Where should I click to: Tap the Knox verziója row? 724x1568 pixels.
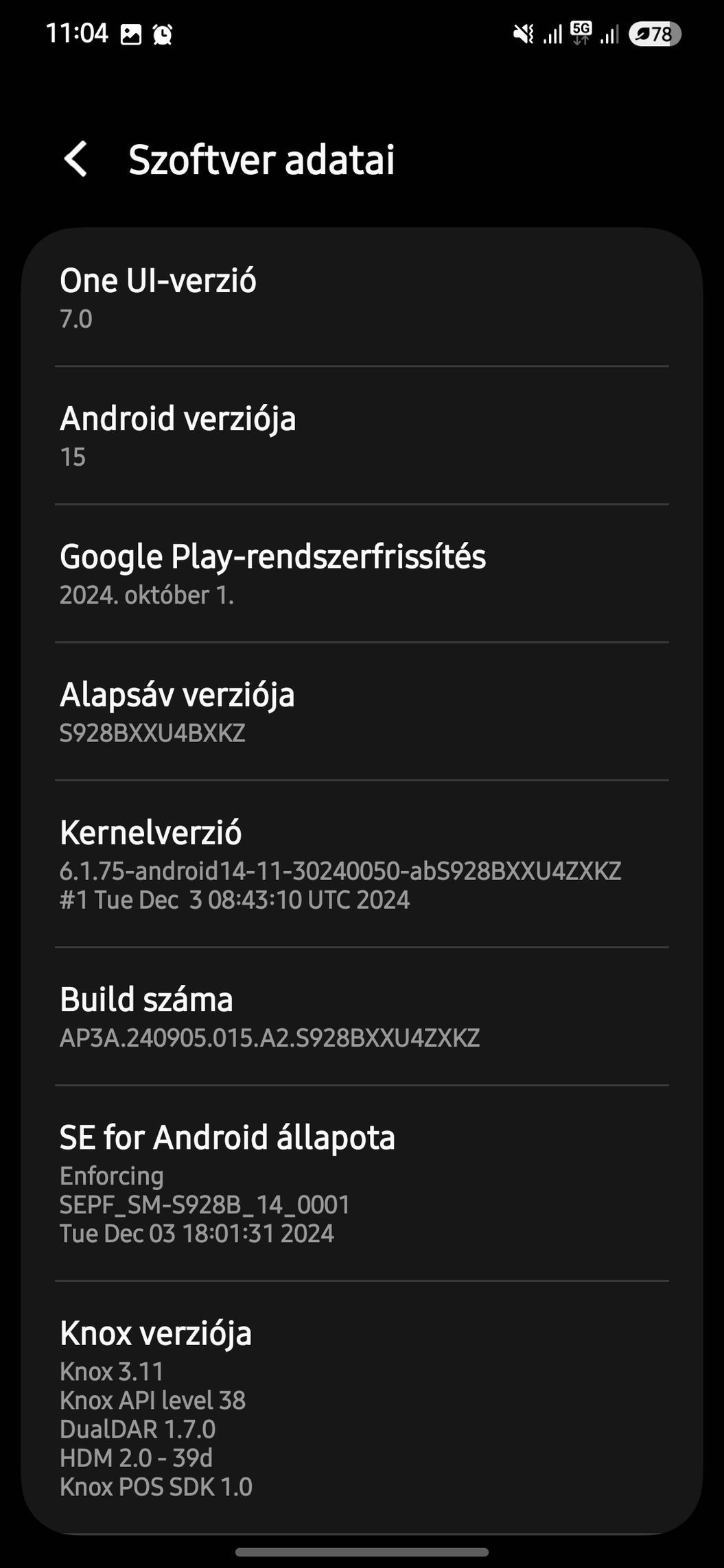click(x=362, y=1407)
